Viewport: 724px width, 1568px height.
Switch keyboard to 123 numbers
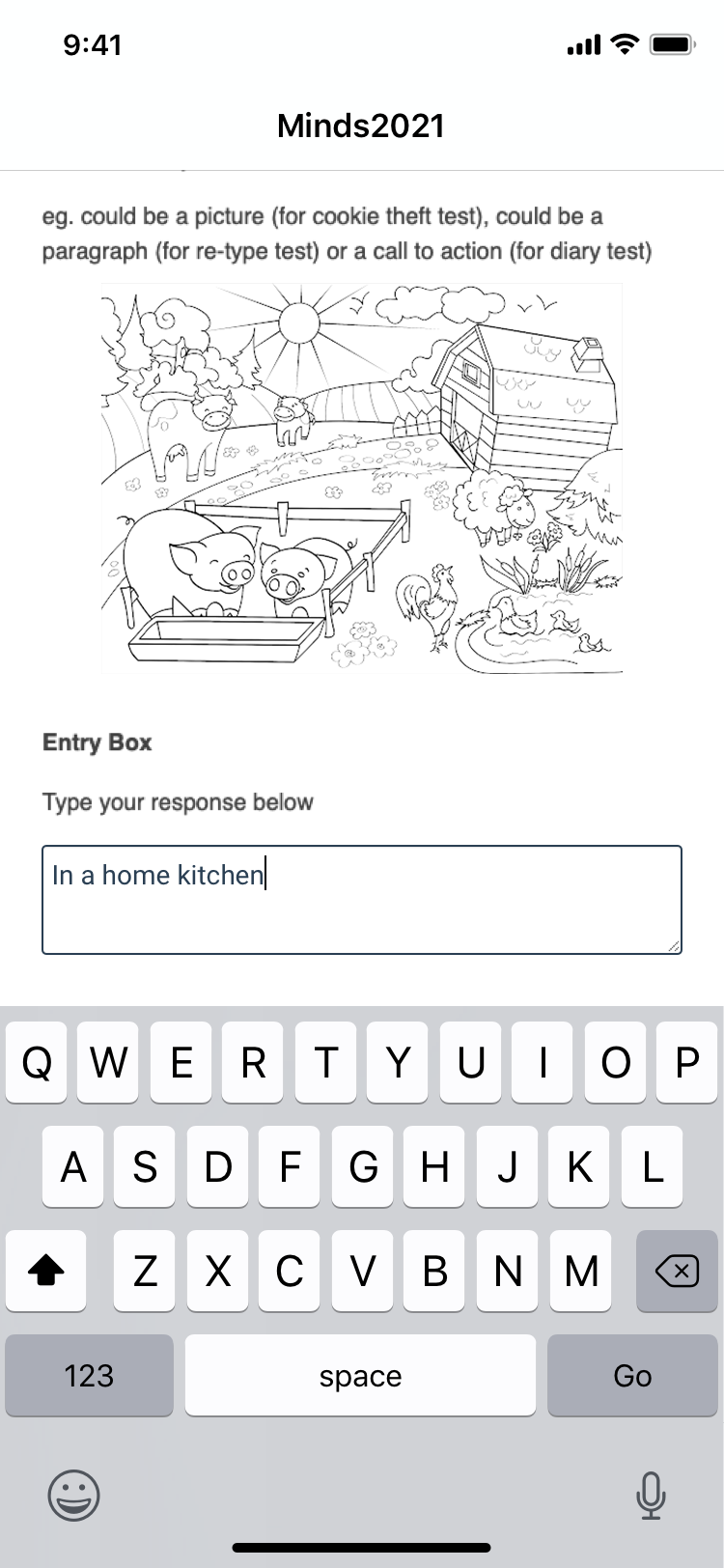click(x=89, y=1375)
